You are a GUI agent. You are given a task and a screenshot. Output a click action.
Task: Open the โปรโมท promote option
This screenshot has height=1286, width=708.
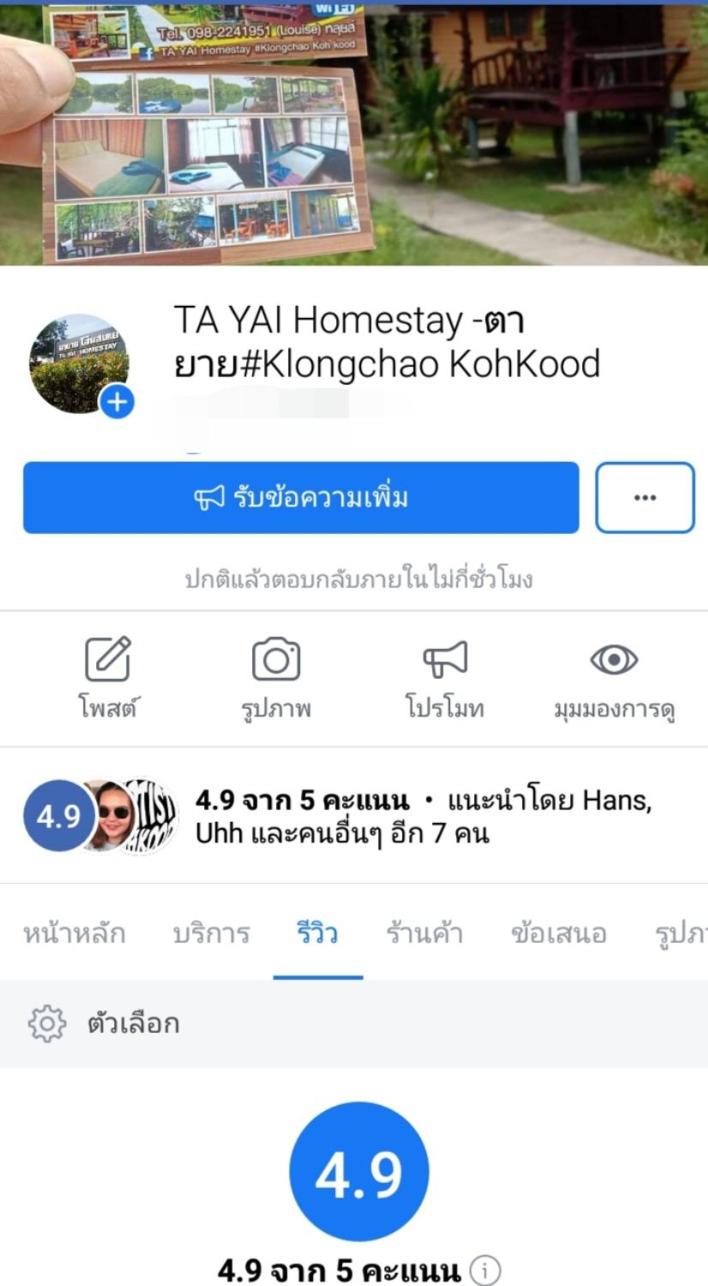click(445, 679)
